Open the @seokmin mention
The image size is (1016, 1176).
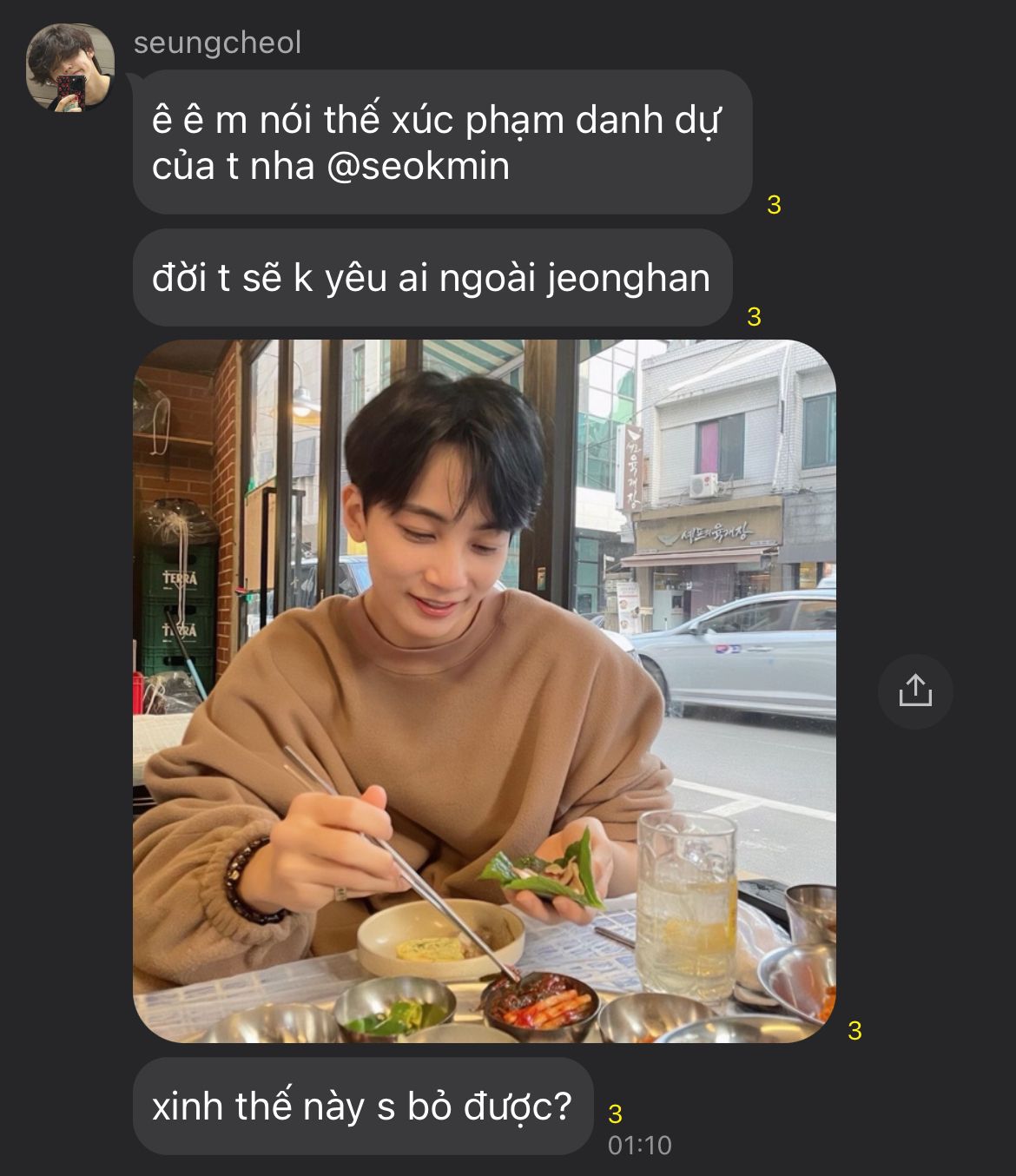tap(418, 166)
